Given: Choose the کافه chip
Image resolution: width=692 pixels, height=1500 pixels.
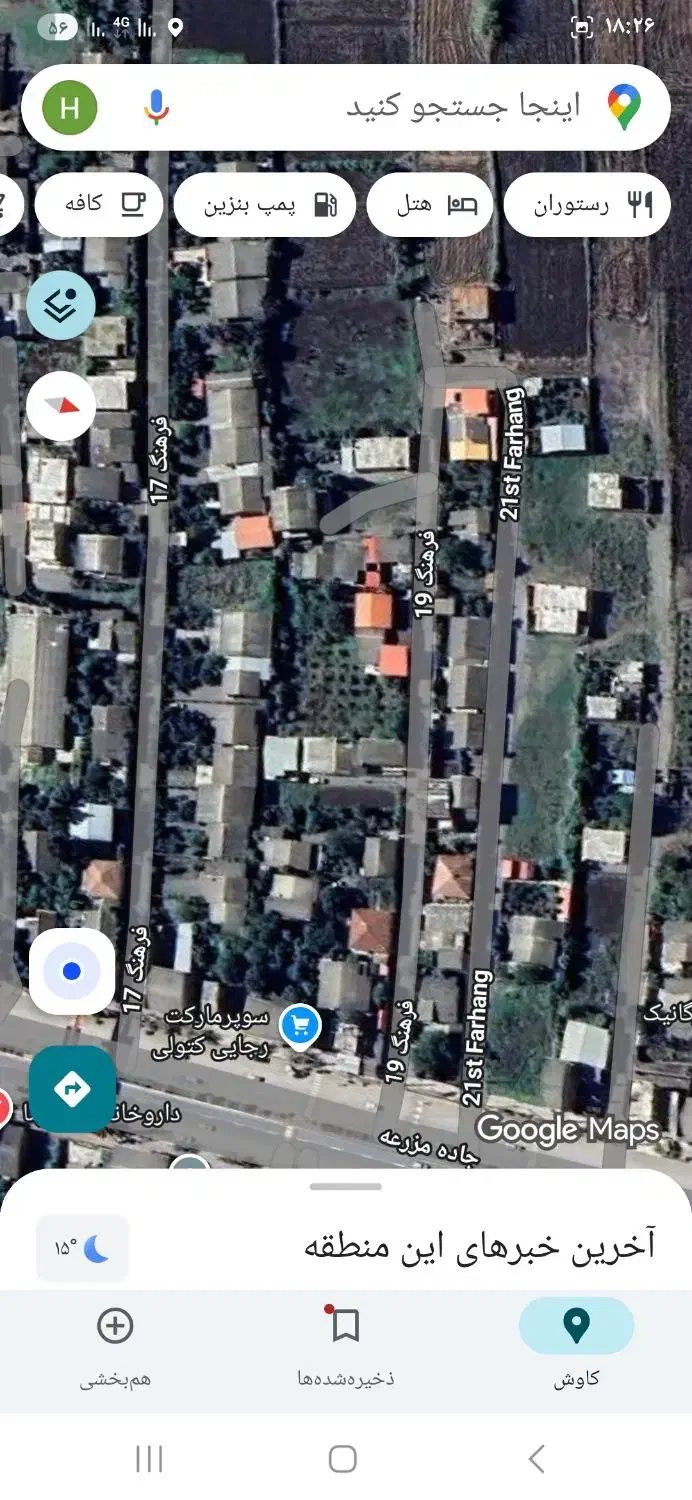Looking at the screenshot, I should coord(99,205).
